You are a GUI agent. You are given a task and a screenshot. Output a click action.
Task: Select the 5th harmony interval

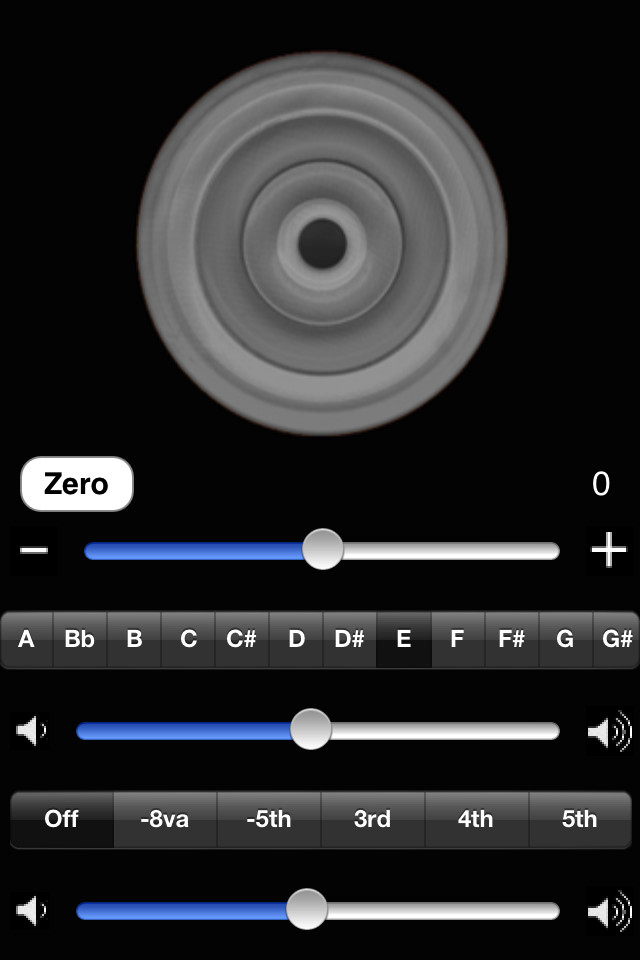pos(579,820)
